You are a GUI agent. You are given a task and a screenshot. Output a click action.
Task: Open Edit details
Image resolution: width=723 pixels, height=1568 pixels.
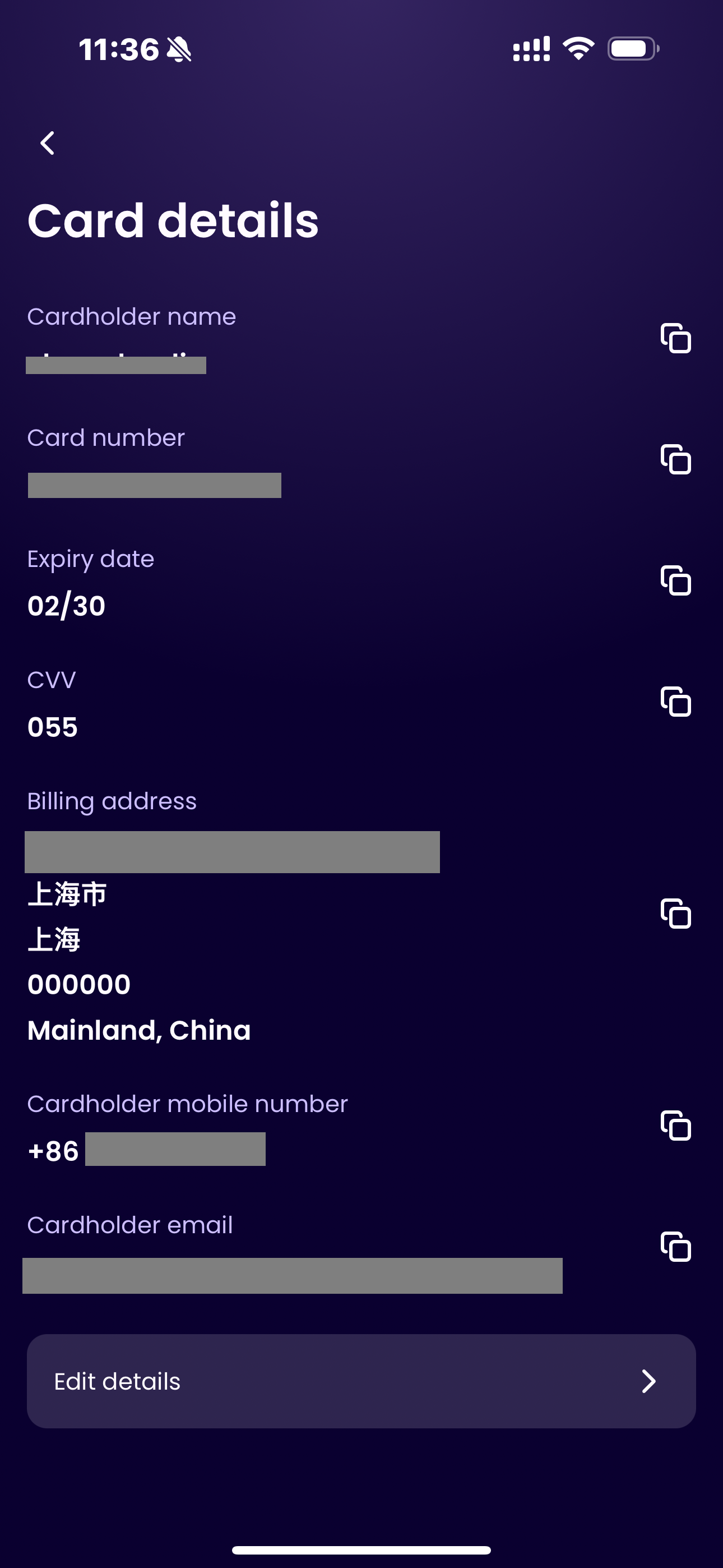pos(361,1381)
